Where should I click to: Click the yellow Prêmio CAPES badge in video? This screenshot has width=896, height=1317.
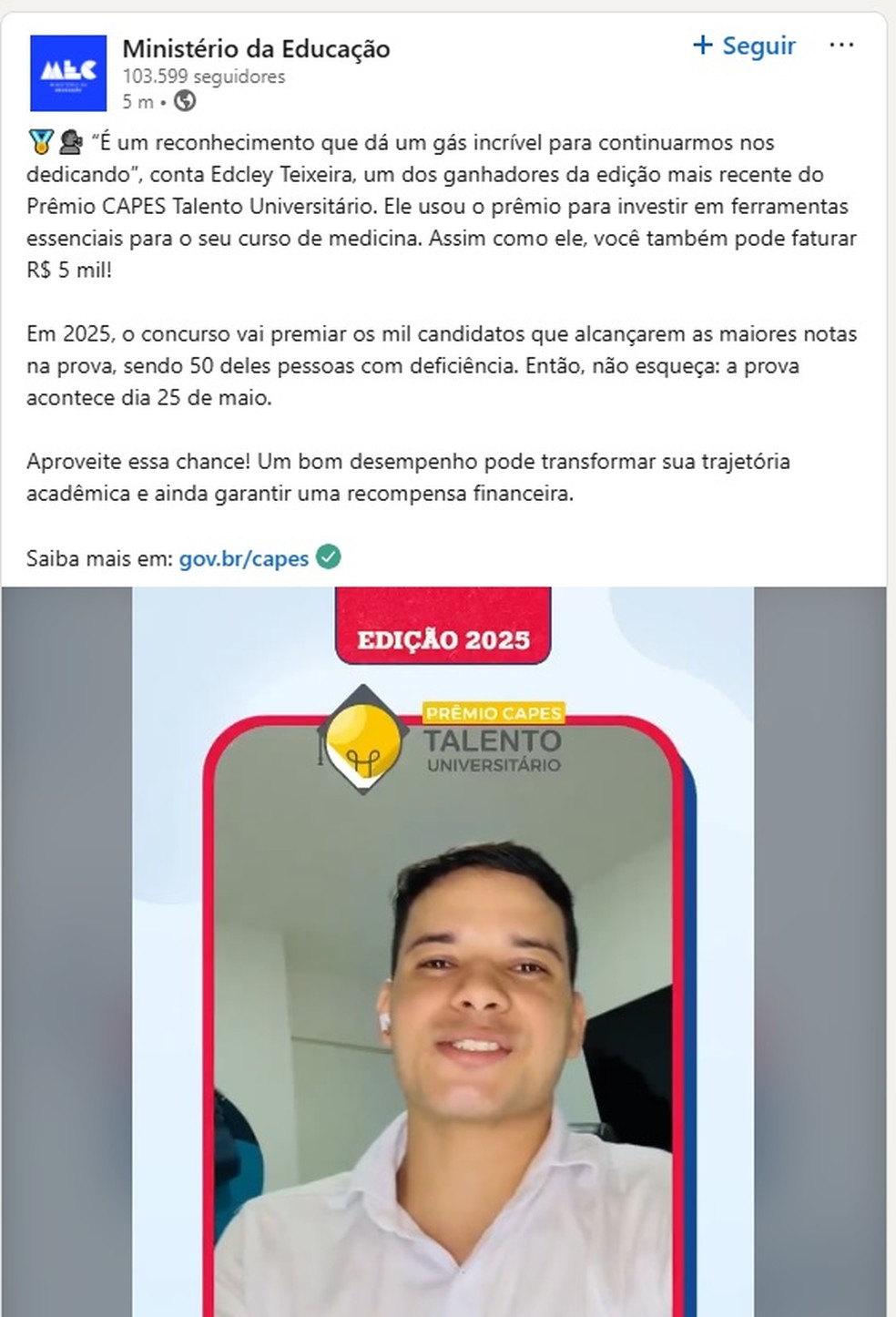(493, 714)
